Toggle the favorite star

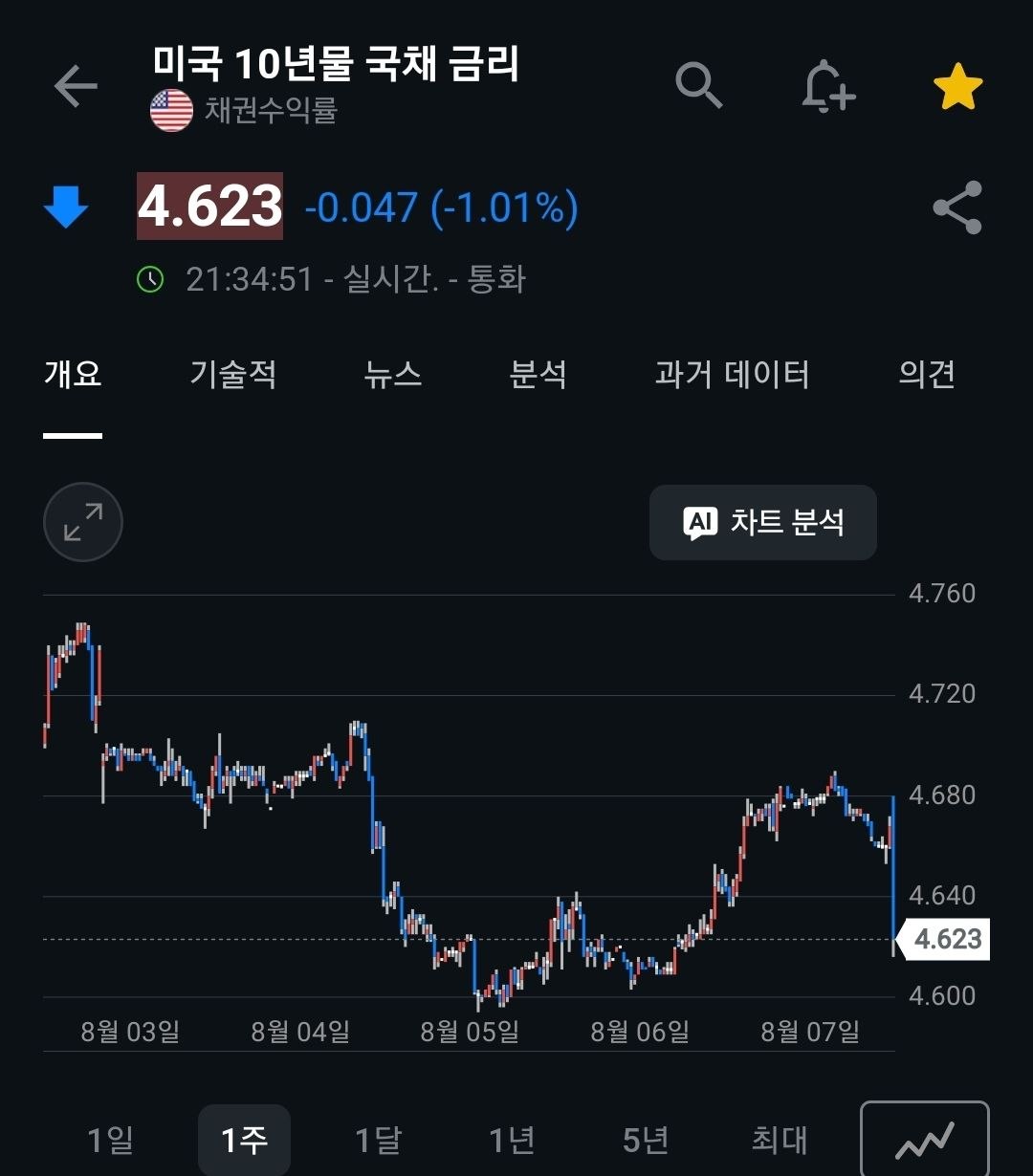(957, 87)
